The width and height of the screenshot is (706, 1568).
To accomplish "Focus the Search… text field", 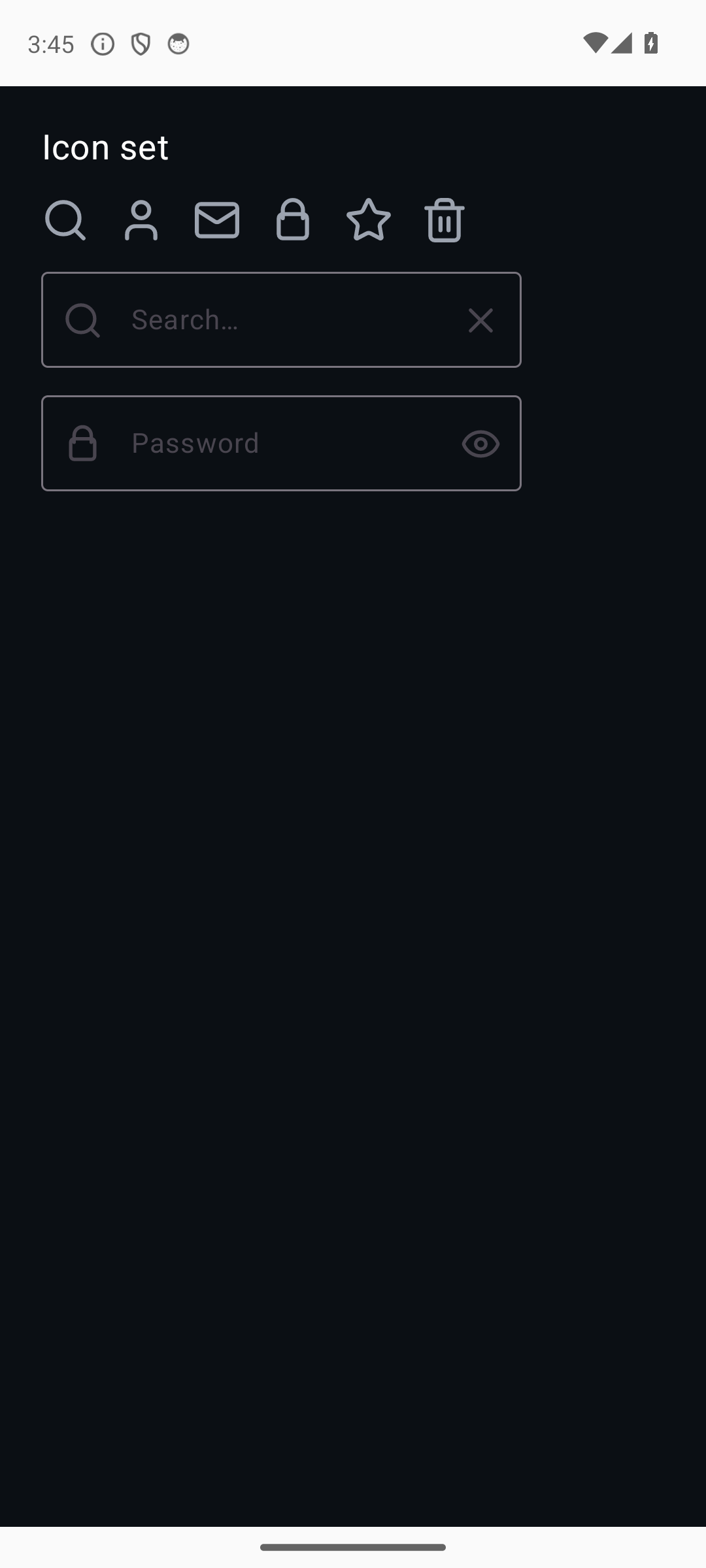I will pyautogui.click(x=281, y=320).
